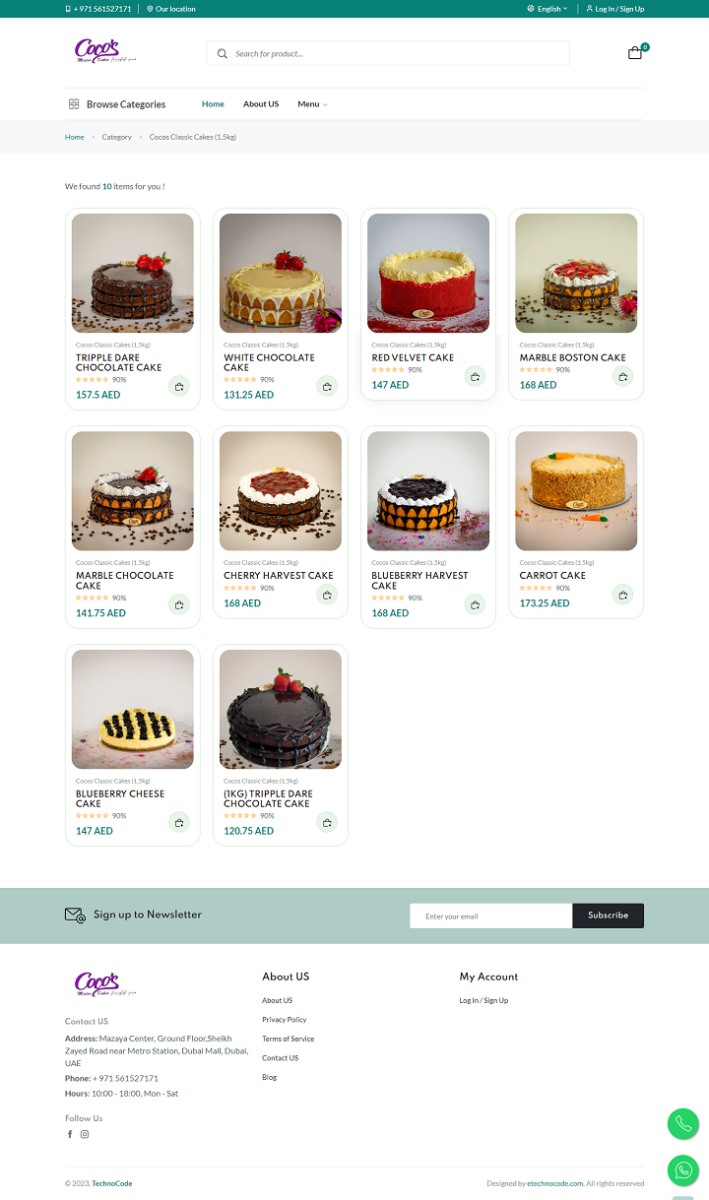This screenshot has width=709, height=1200.
Task: View the Cherry Harvest Cake card
Action: [x=279, y=575]
